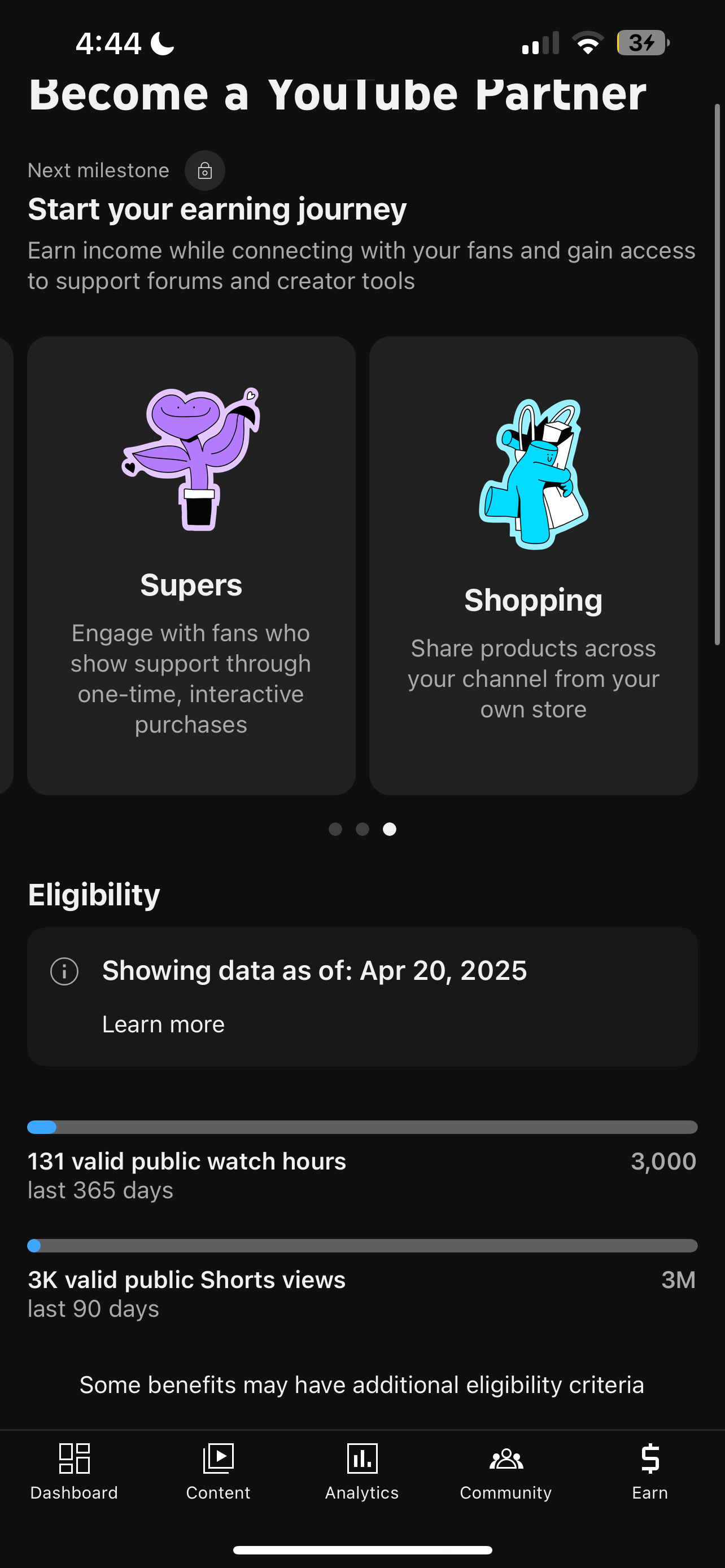725x1568 pixels.
Task: Open the Supers card
Action: coord(191,566)
